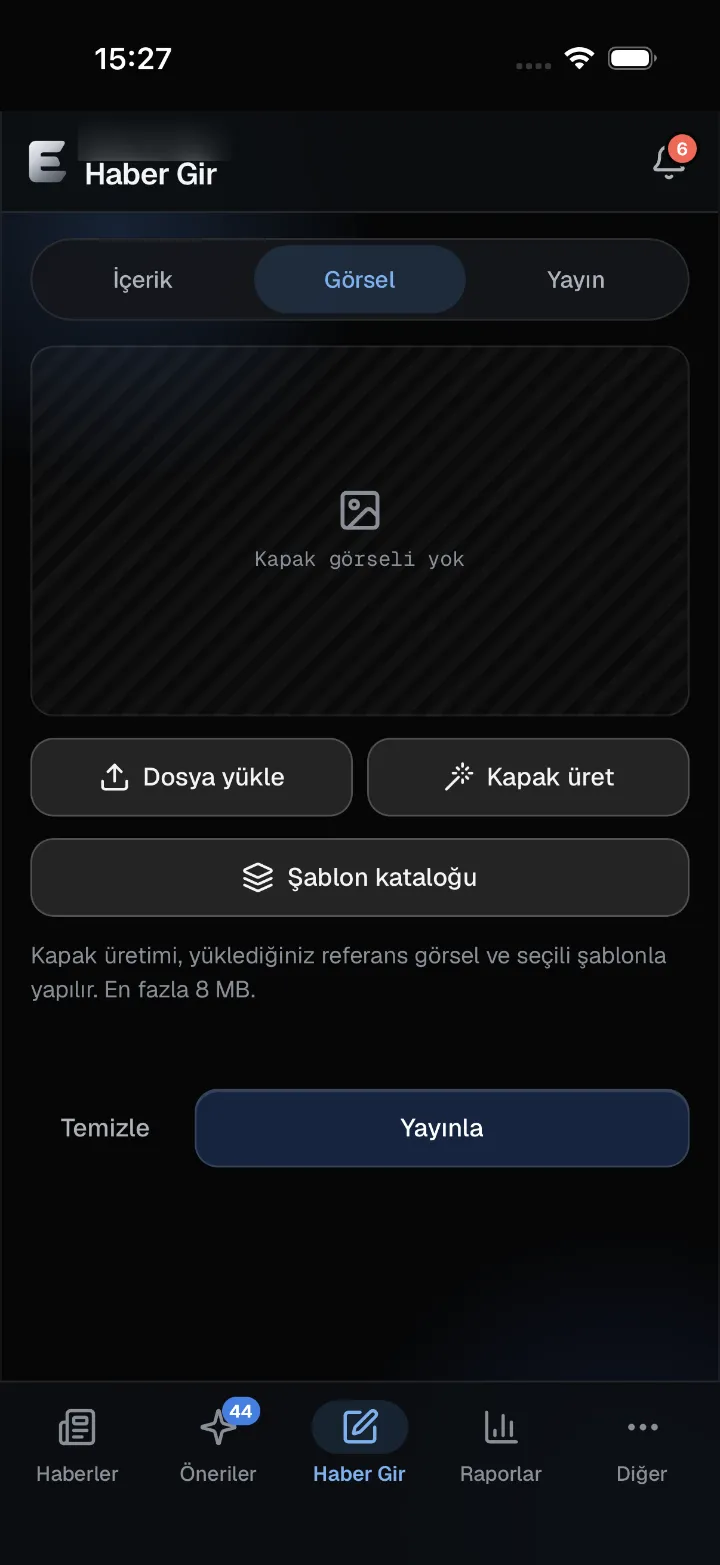This screenshot has width=720, height=1565.
Task: Open the Diğer menu tab
Action: tap(642, 1445)
